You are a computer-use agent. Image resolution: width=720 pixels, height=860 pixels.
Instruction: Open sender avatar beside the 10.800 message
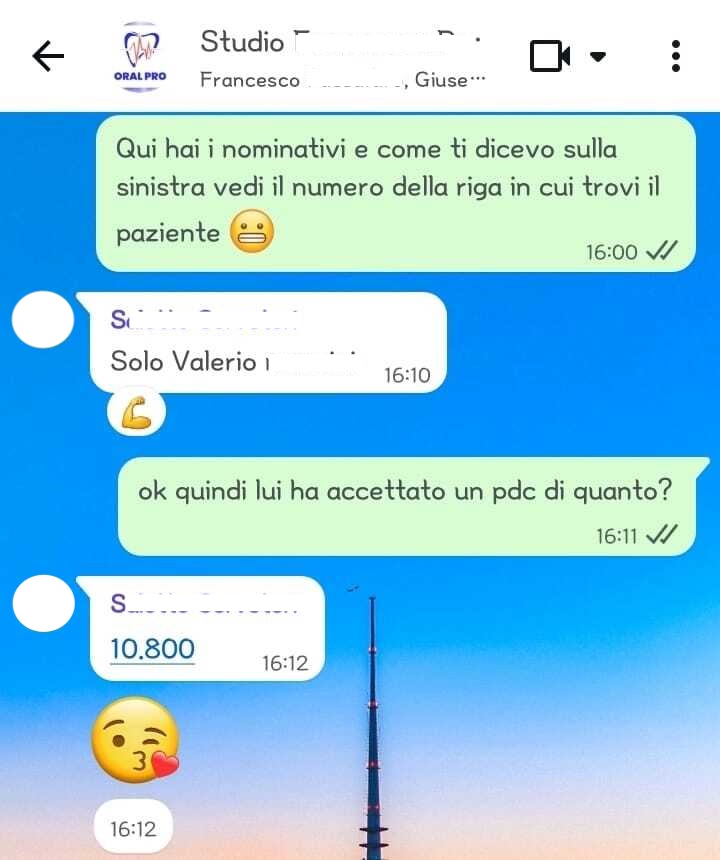click(x=43, y=605)
